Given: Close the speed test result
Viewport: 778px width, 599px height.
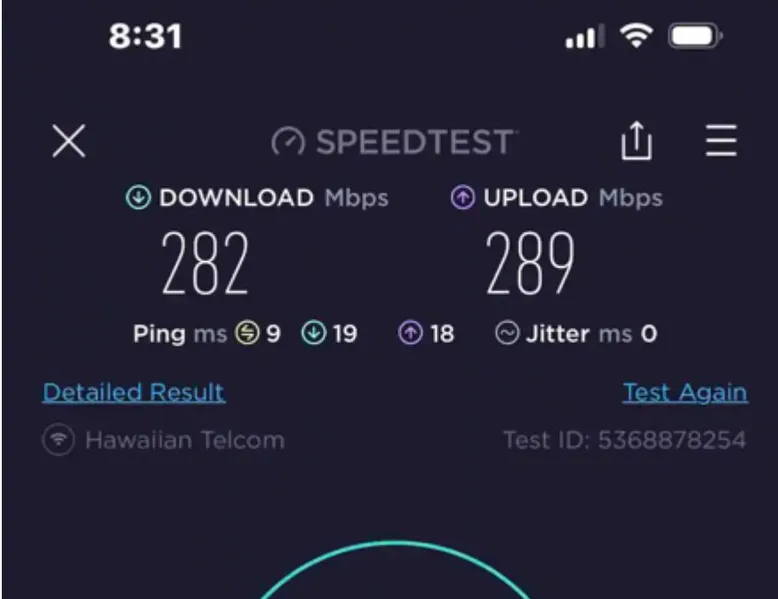Looking at the screenshot, I should pos(68,141).
